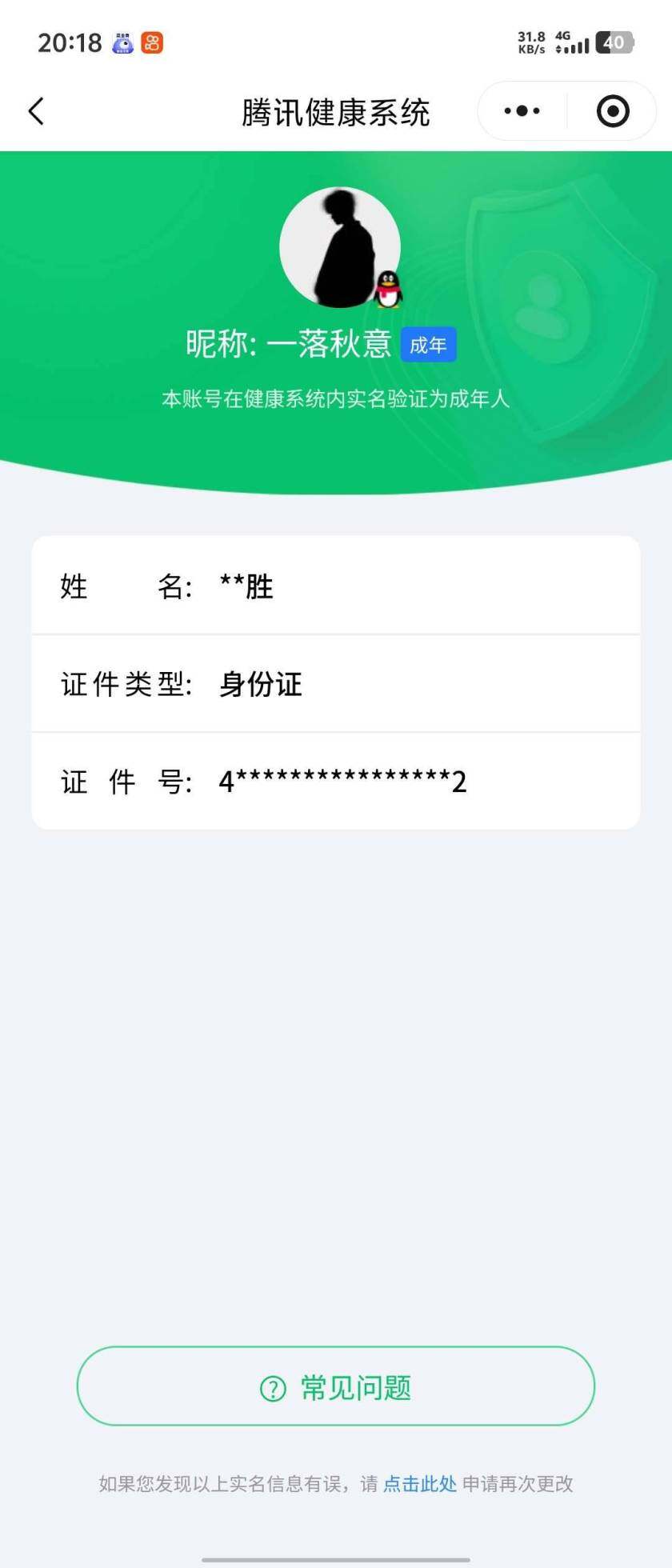Screen dimensions: 672x1568
Task: Tap the question mark icon inside 常见问题 button
Action: tap(274, 1387)
